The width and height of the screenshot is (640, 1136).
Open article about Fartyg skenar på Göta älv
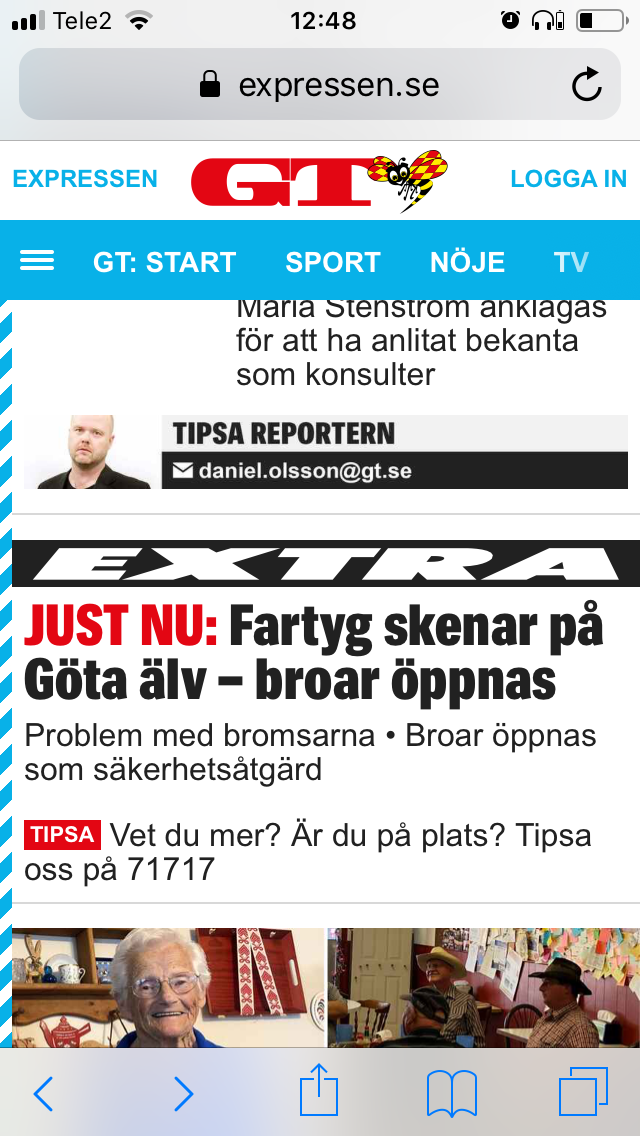315,655
